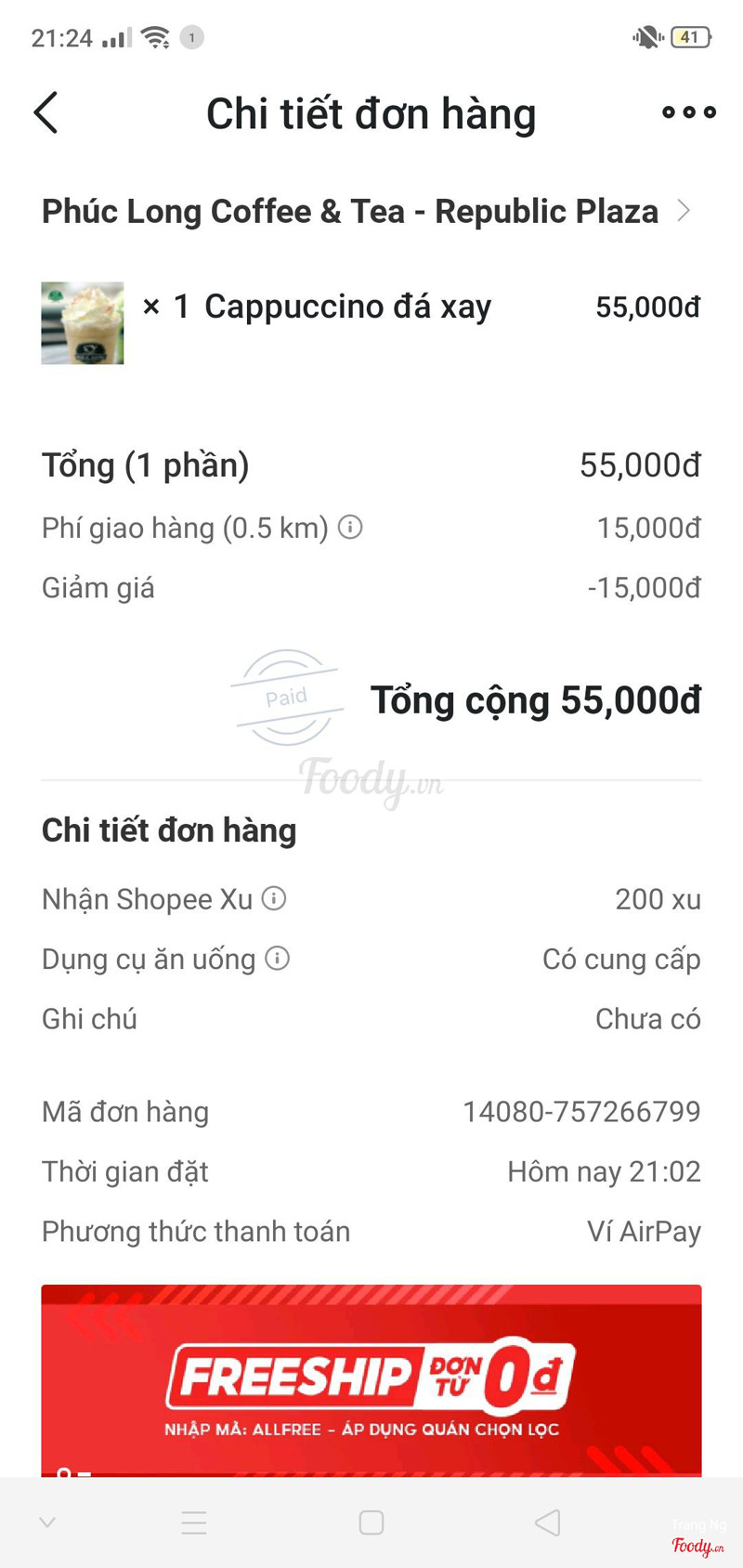Open Phúc Long Coffee & Tea store page

pos(366,212)
